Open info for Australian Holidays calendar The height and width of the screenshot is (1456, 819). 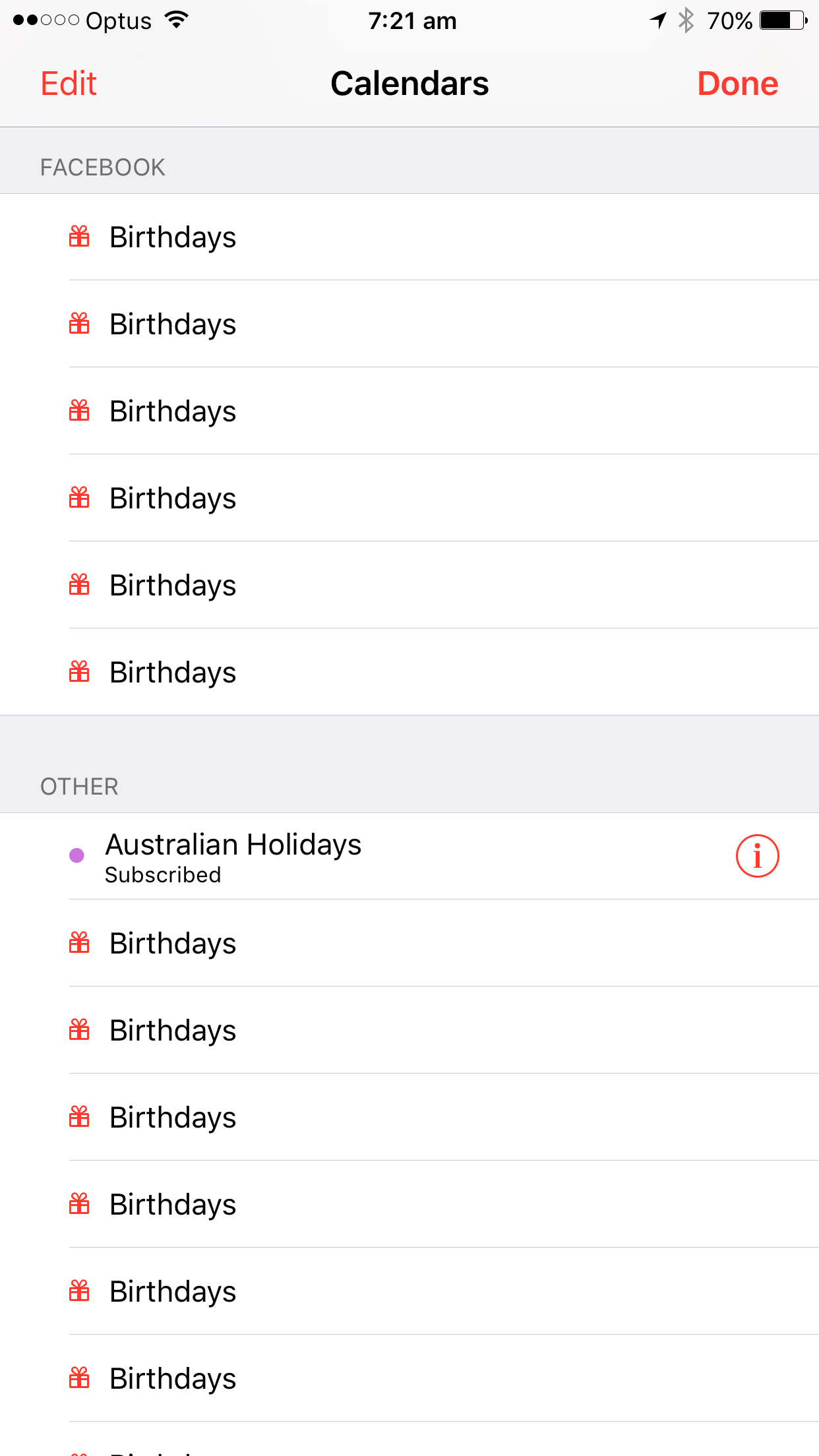point(757,856)
